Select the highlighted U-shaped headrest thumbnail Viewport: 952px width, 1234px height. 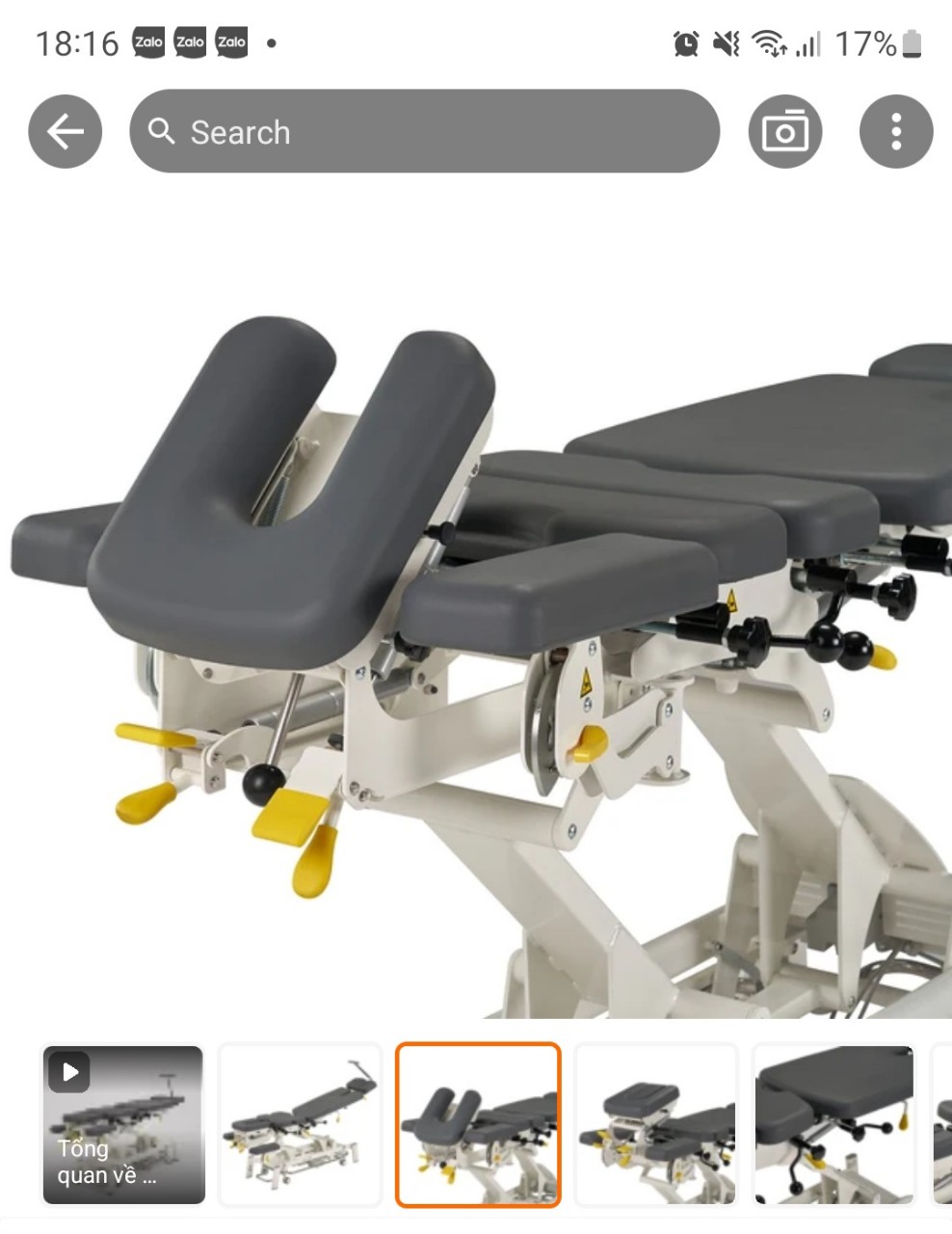tap(478, 1124)
